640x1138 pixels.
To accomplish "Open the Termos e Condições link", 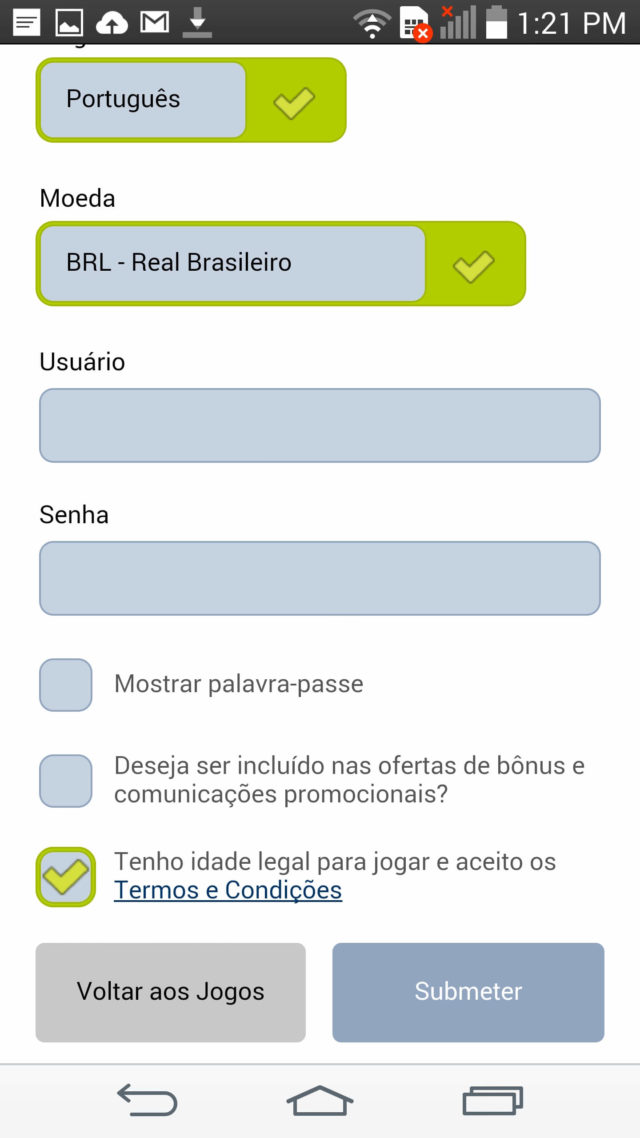I will click(228, 891).
